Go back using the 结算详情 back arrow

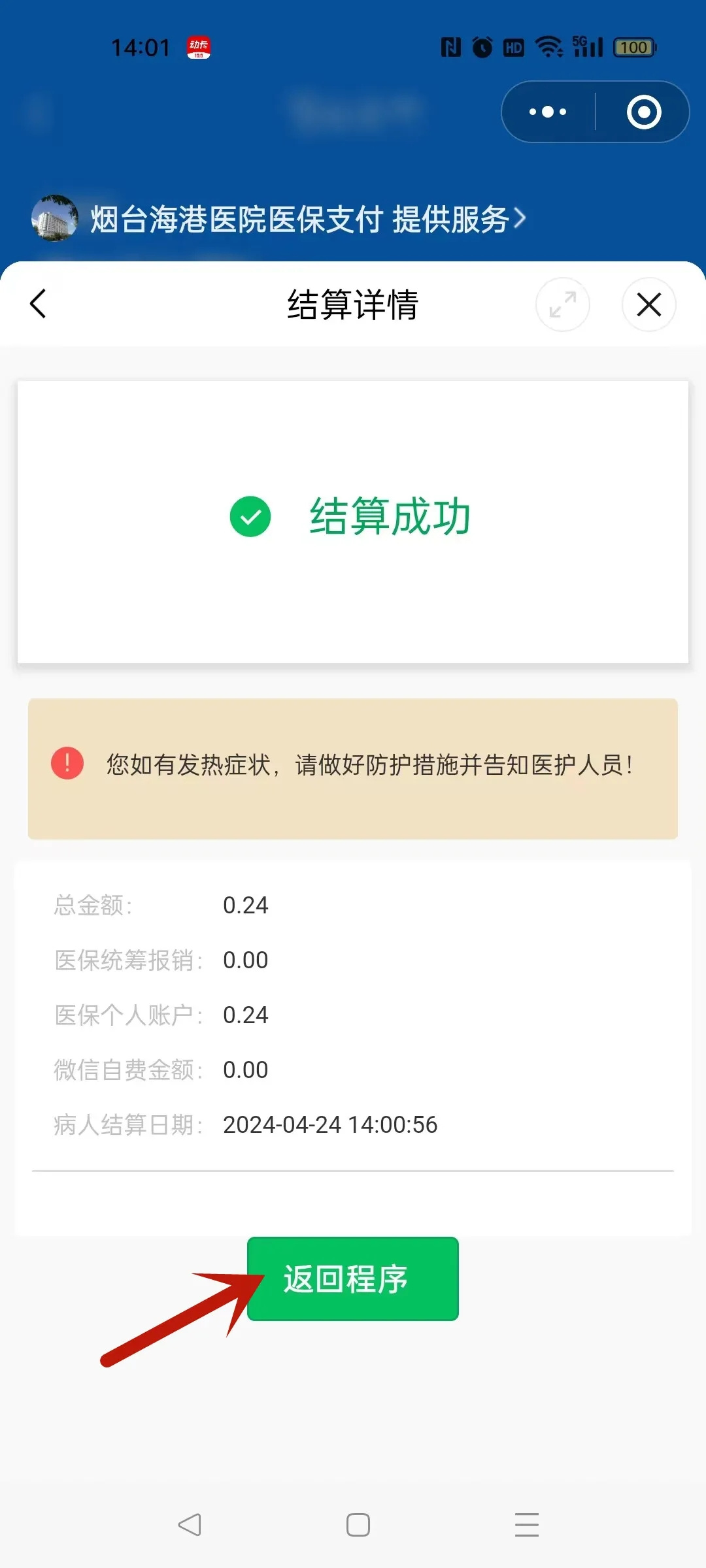(x=39, y=304)
